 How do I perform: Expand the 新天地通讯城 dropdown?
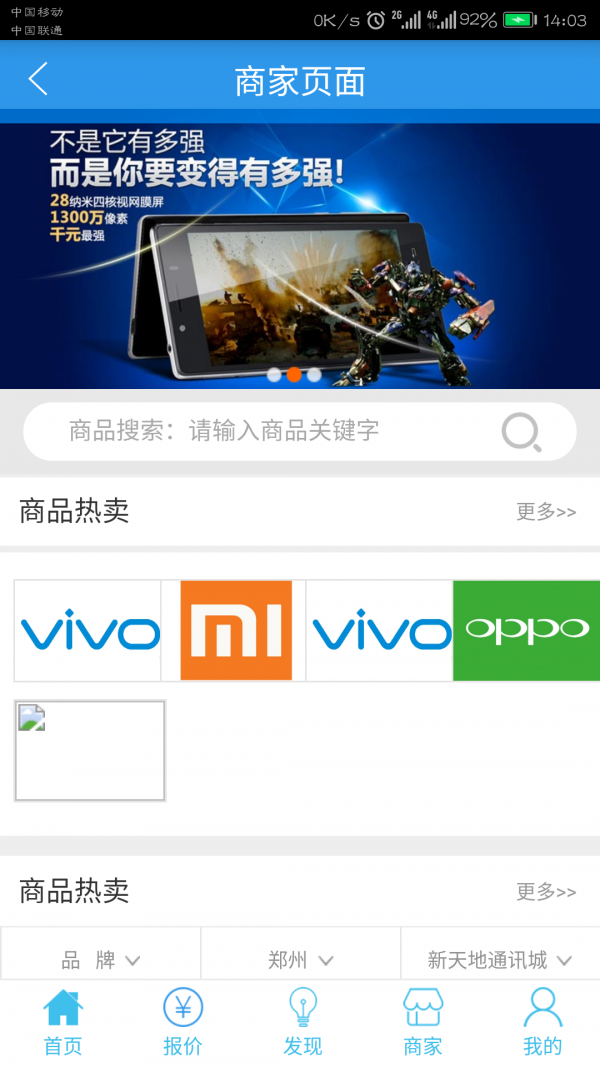(499, 960)
